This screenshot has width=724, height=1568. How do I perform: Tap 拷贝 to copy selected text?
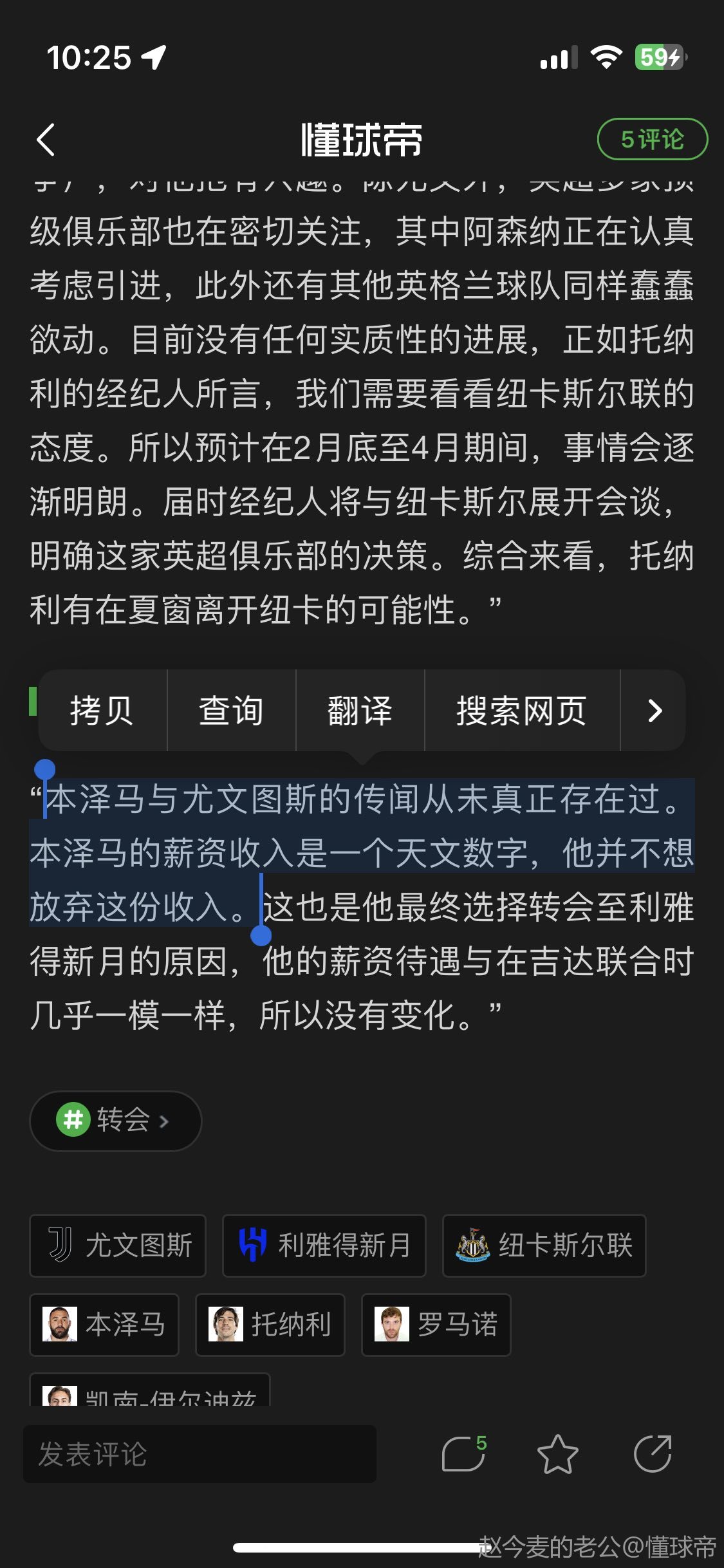coord(102,711)
